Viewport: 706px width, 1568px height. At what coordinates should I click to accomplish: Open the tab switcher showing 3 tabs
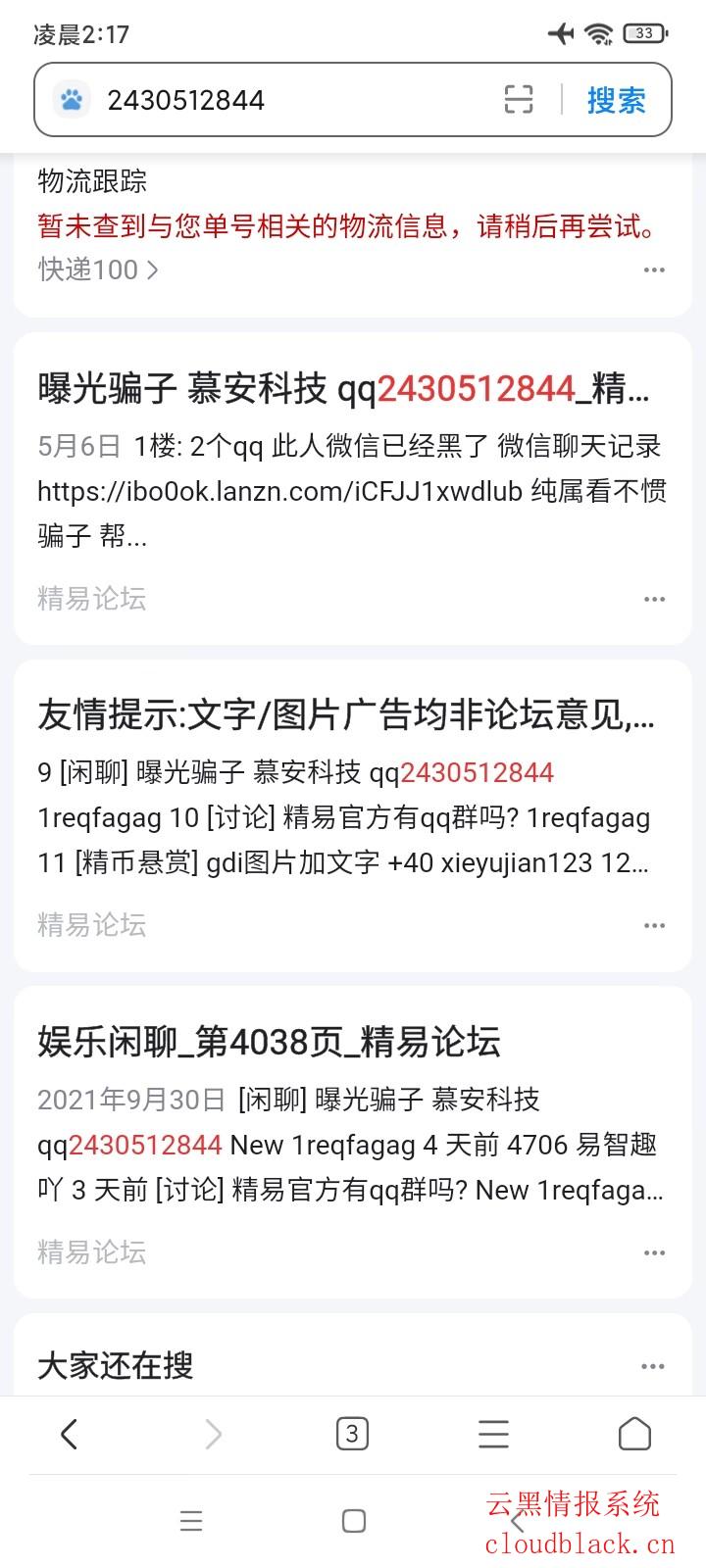(352, 1435)
